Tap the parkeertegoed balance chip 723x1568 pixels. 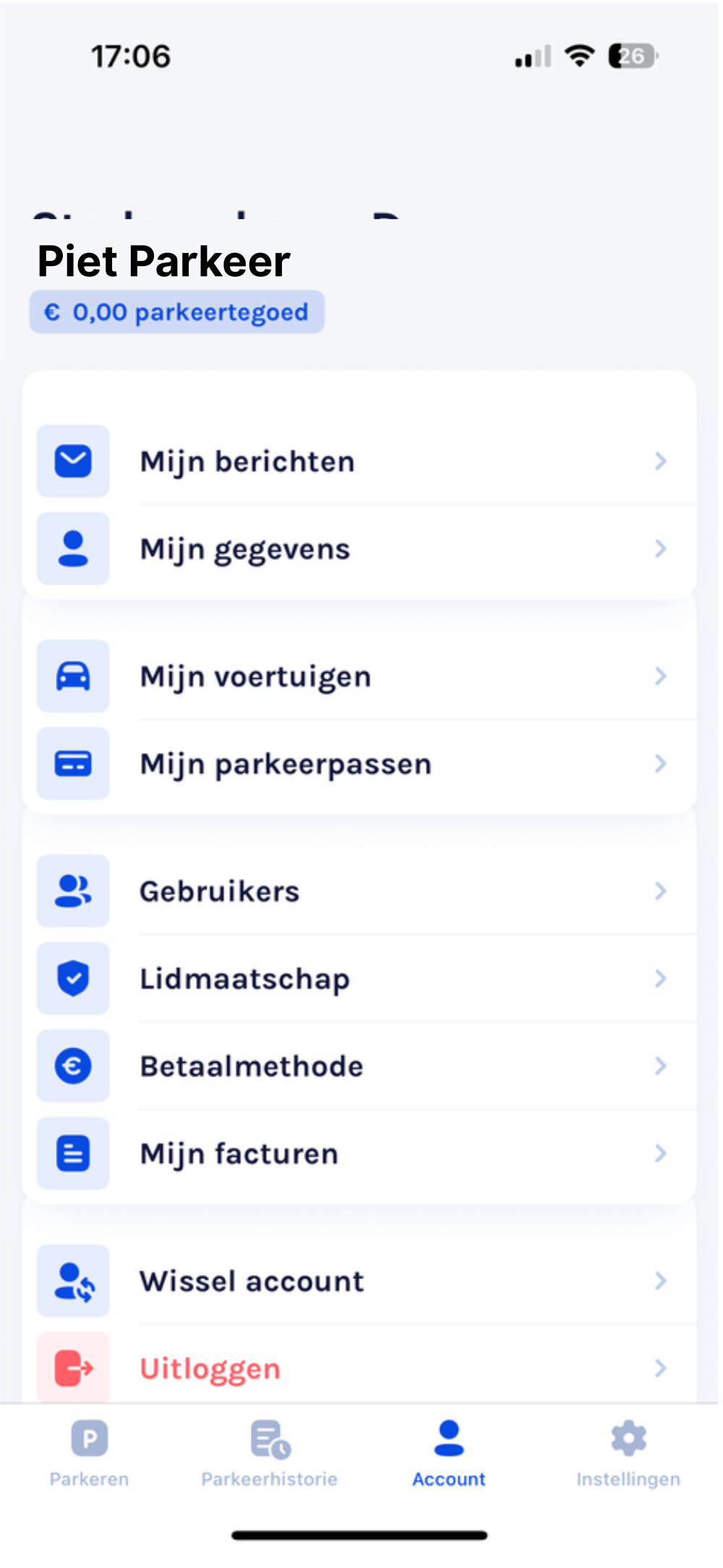click(177, 312)
